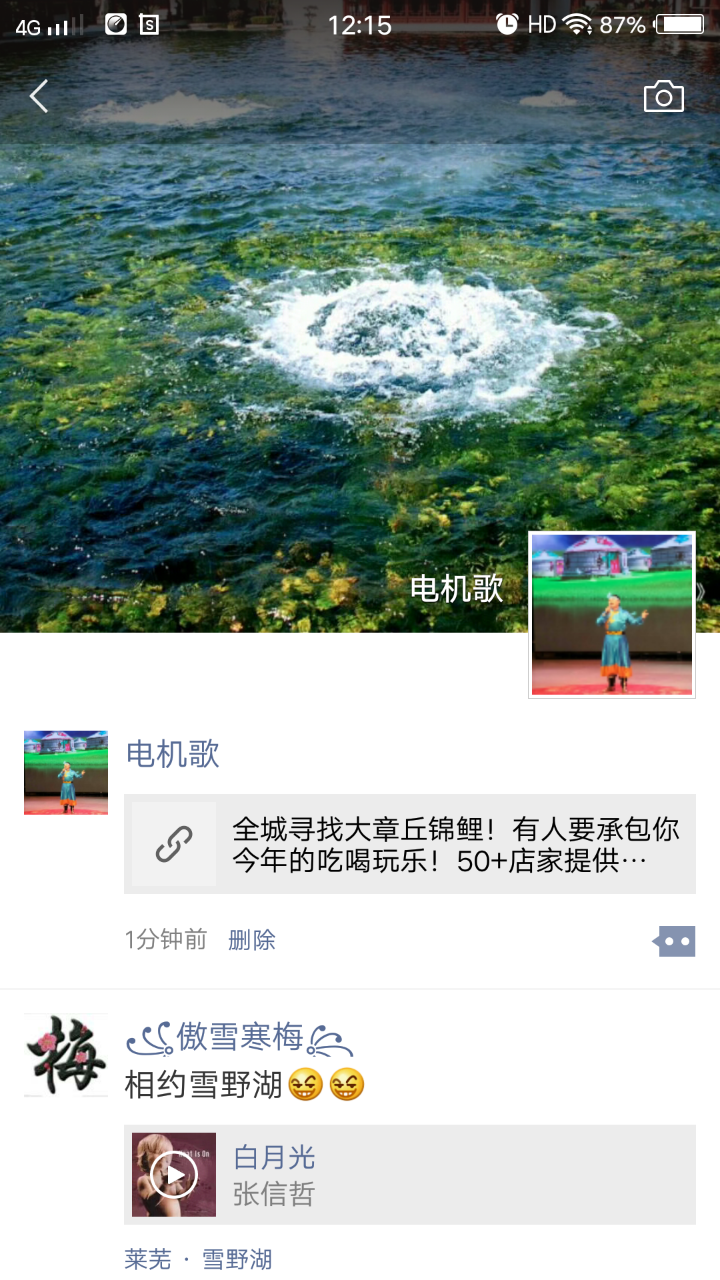Open 傲雪寒梅's avatar
Image resolution: width=720 pixels, height=1280 pixels.
[x=66, y=1055]
